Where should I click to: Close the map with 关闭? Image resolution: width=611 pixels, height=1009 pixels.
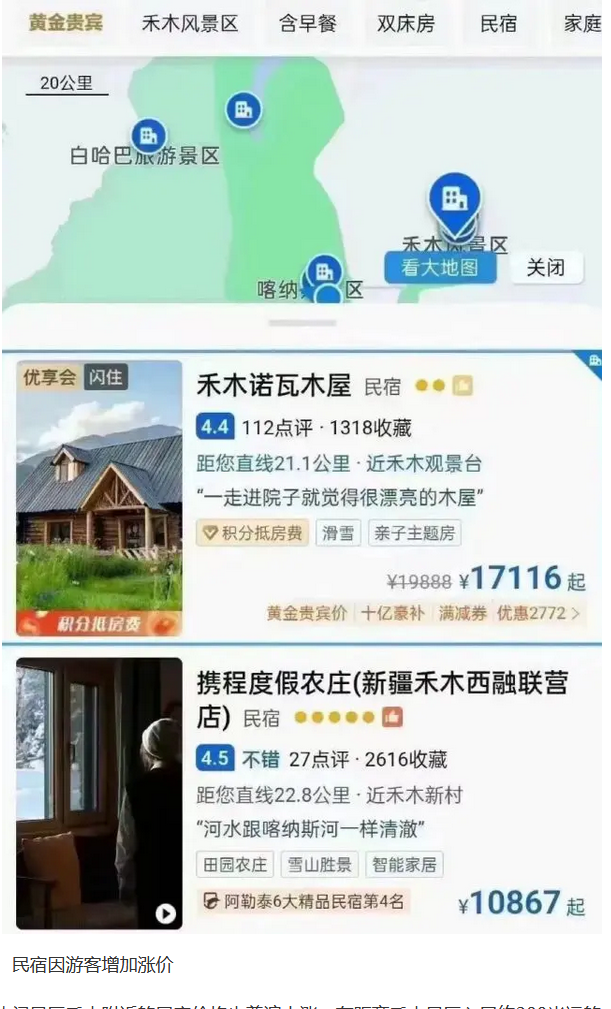545,267
